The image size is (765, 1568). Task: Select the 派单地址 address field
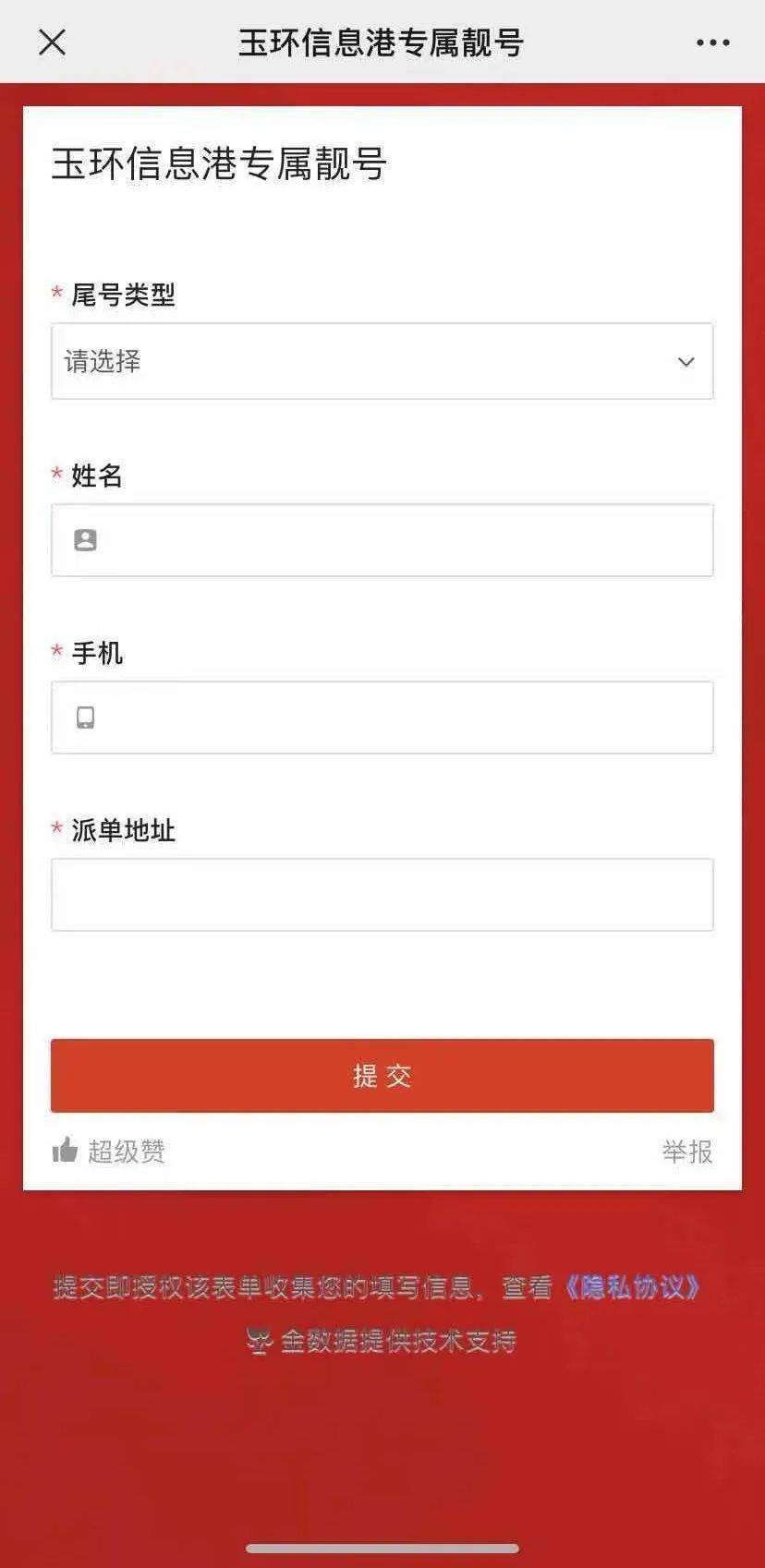pos(382,895)
